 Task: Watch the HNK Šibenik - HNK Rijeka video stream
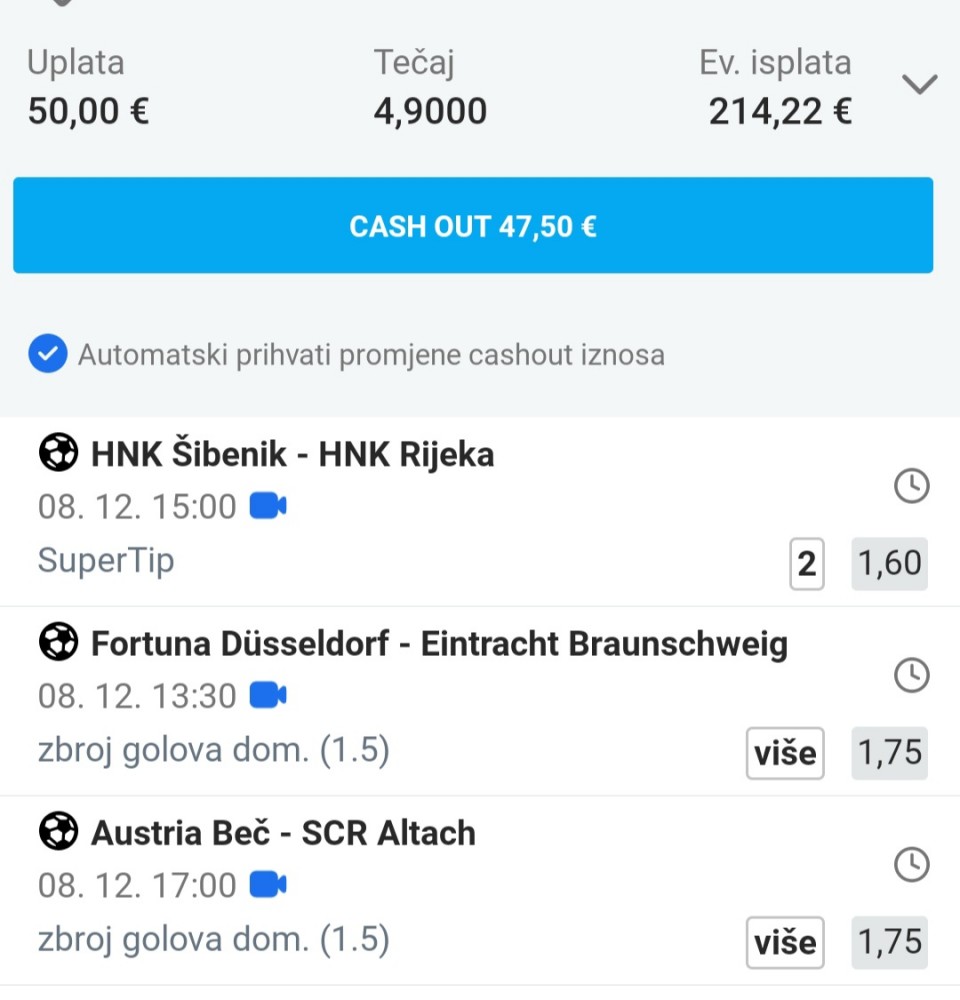[x=267, y=507]
